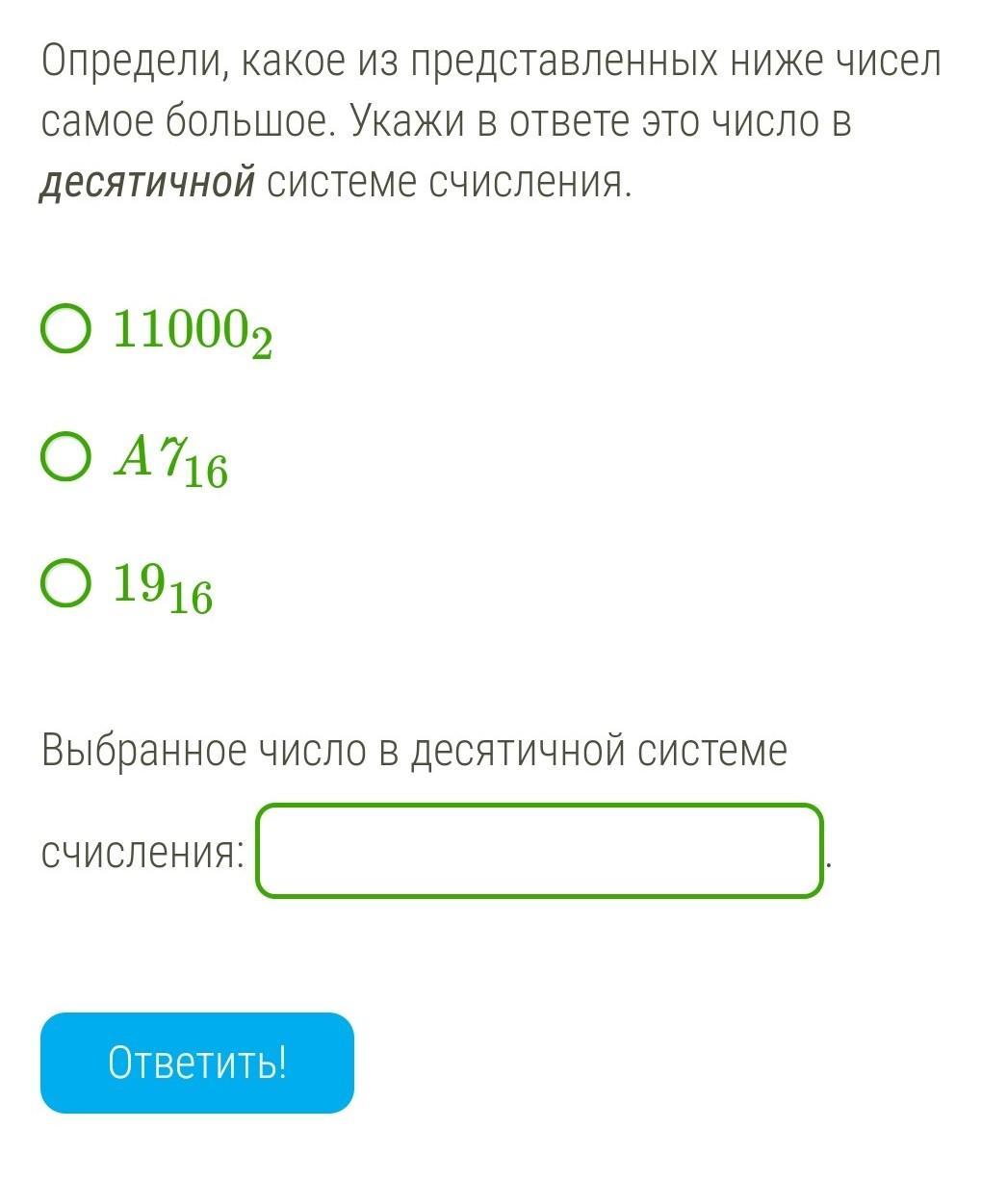Select the 11000₂ radio option
The width and height of the screenshot is (1008, 1180).
point(67,330)
